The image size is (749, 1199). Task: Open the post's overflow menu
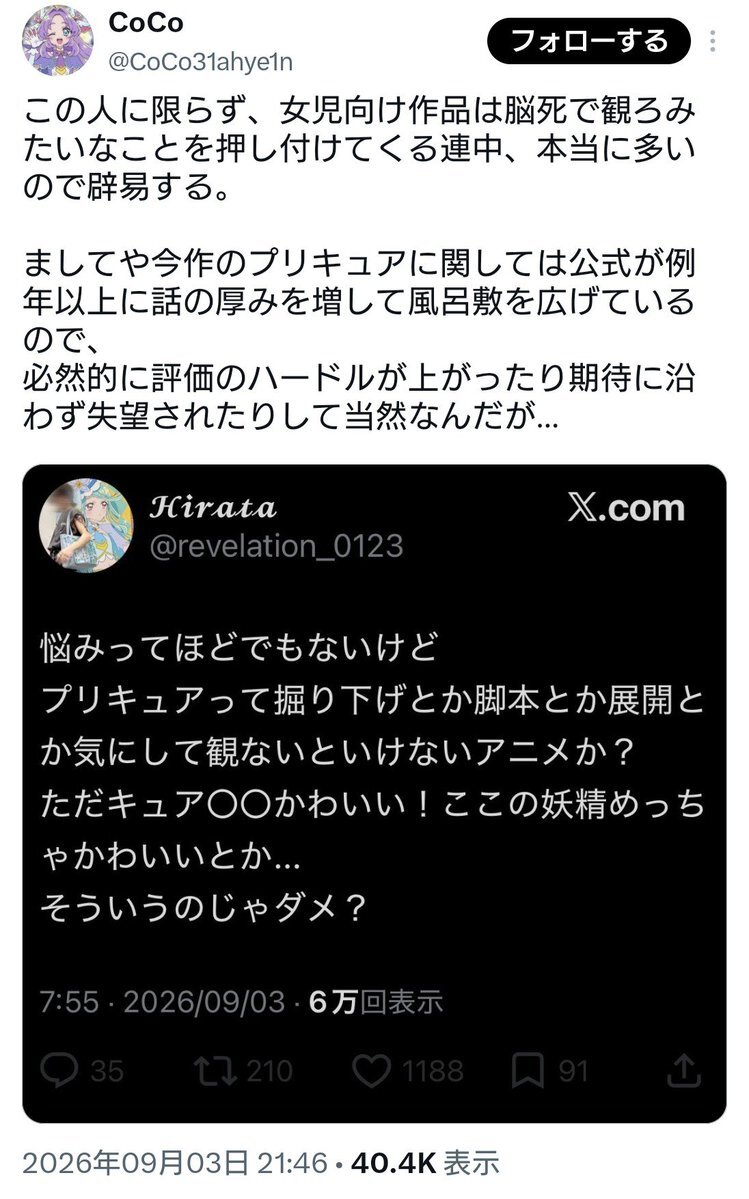[713, 41]
